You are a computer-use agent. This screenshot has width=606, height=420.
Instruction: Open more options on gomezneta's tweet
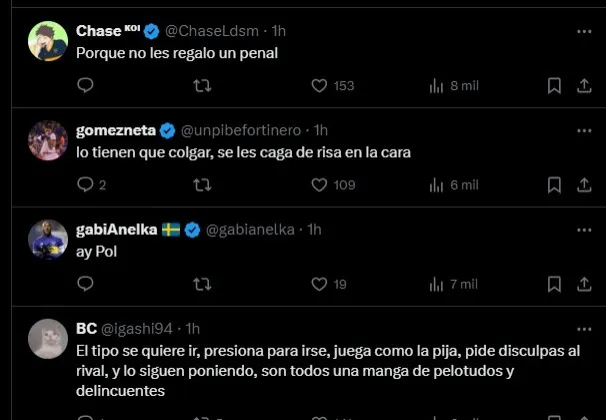click(x=584, y=130)
